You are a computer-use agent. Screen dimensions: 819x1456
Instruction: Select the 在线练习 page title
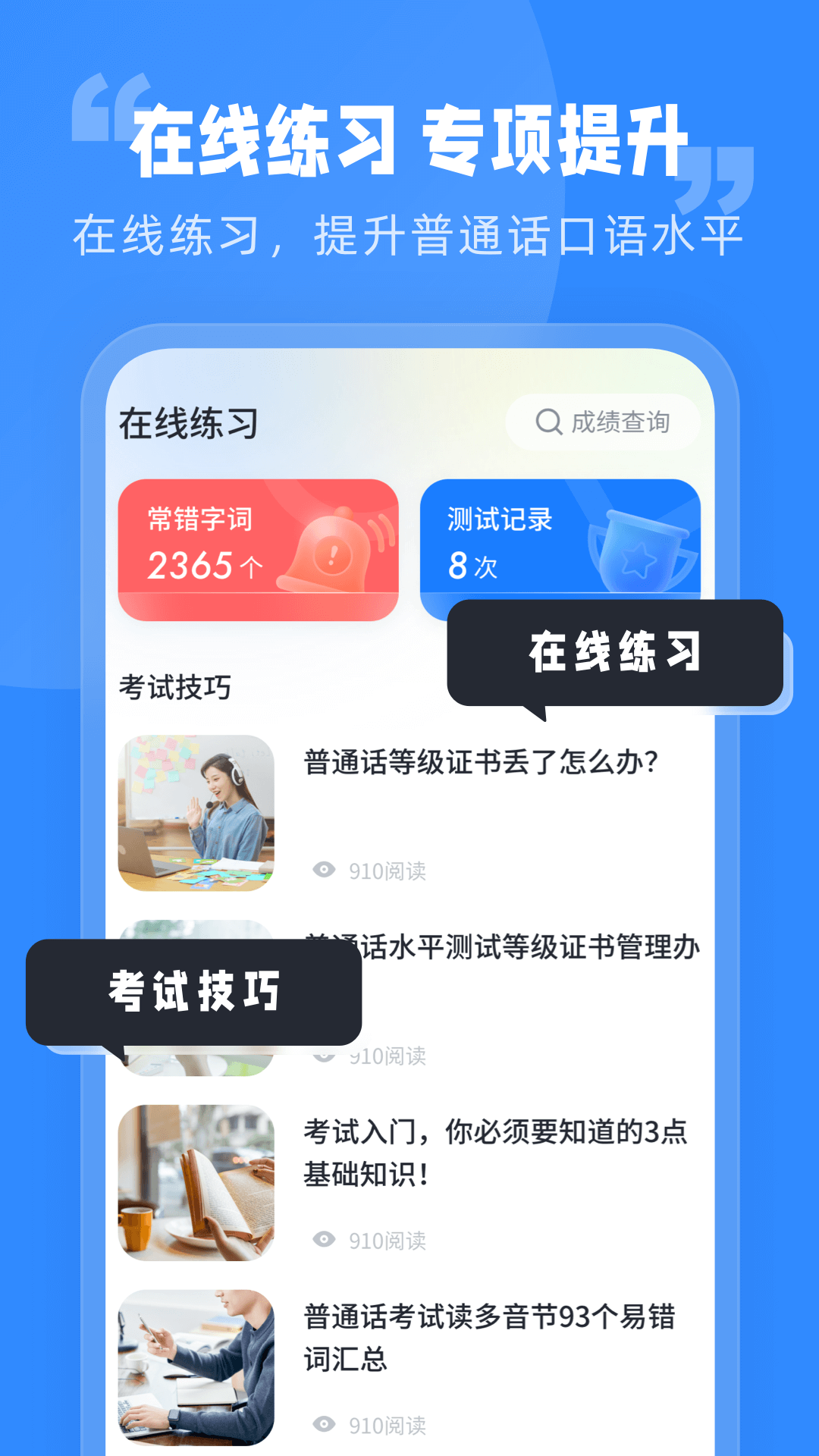187,423
